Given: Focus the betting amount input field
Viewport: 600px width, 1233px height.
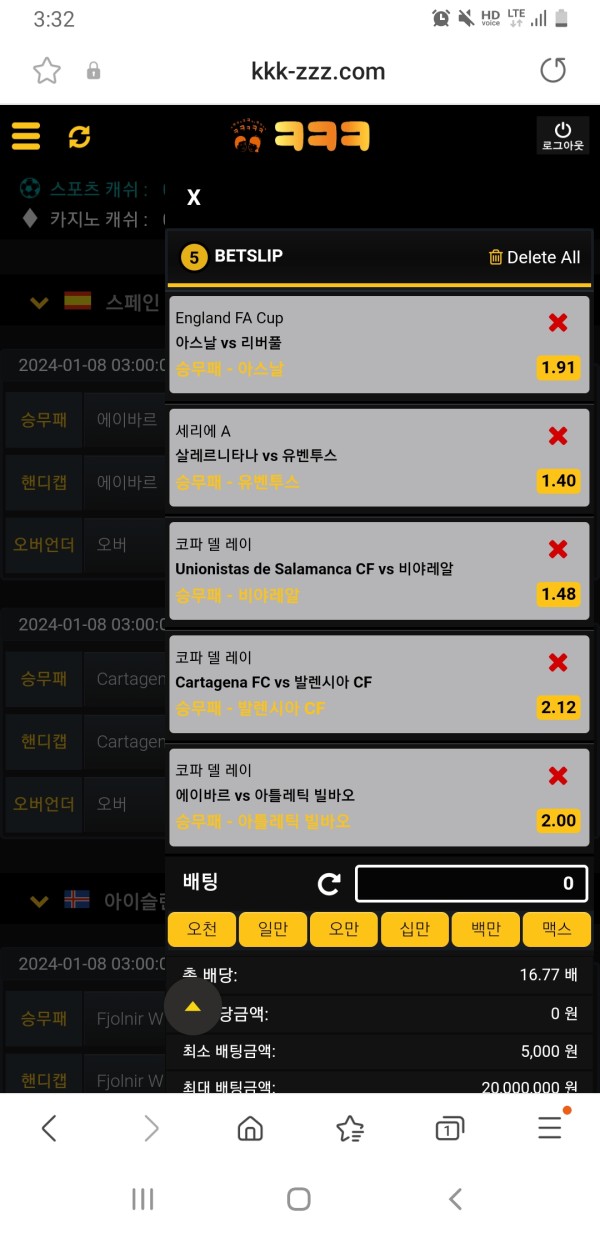Looking at the screenshot, I should (x=471, y=883).
